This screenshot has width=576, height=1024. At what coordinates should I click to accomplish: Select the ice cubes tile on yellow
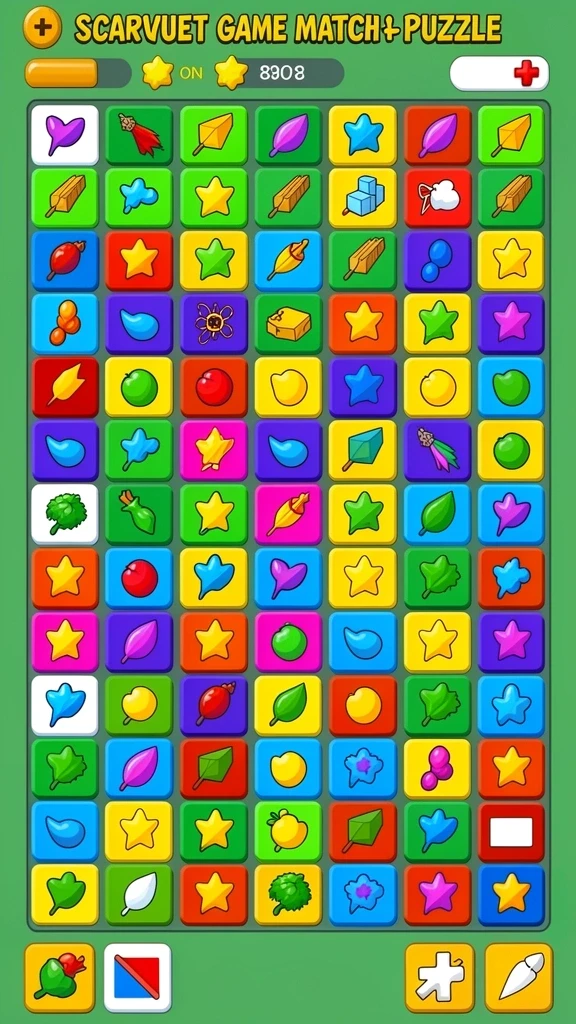pos(362,197)
